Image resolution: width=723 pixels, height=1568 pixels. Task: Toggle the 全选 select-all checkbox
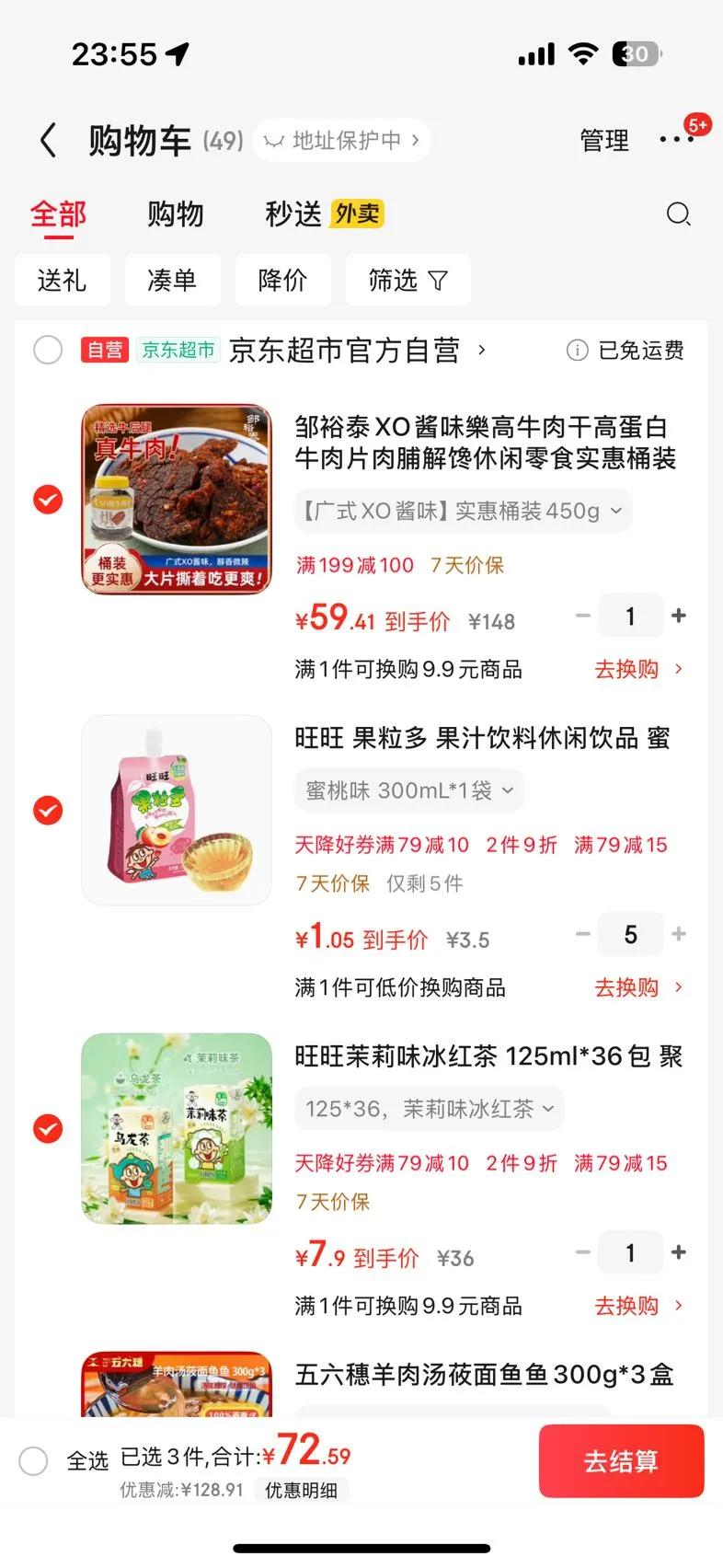pyautogui.click(x=34, y=1460)
